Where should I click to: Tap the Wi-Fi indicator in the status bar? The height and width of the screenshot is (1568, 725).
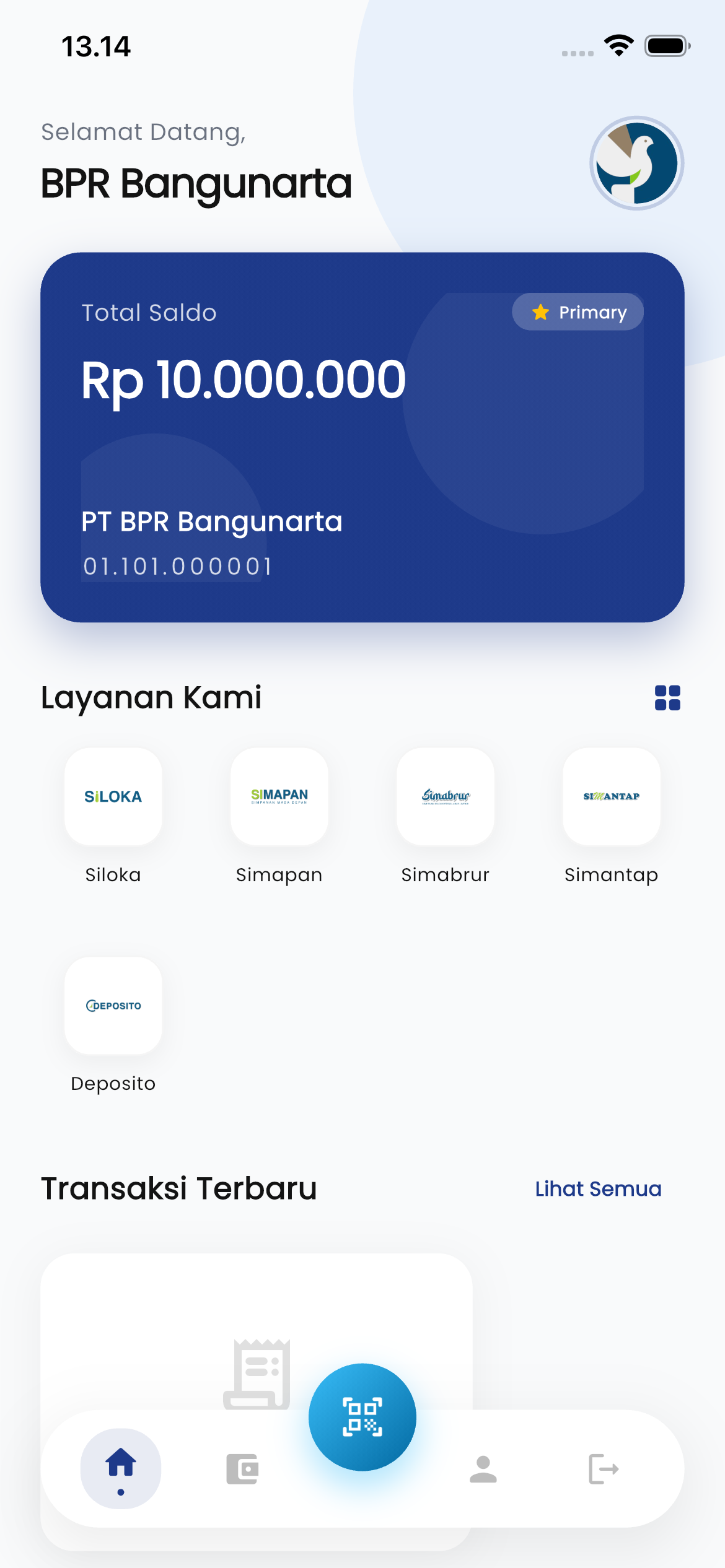click(617, 43)
